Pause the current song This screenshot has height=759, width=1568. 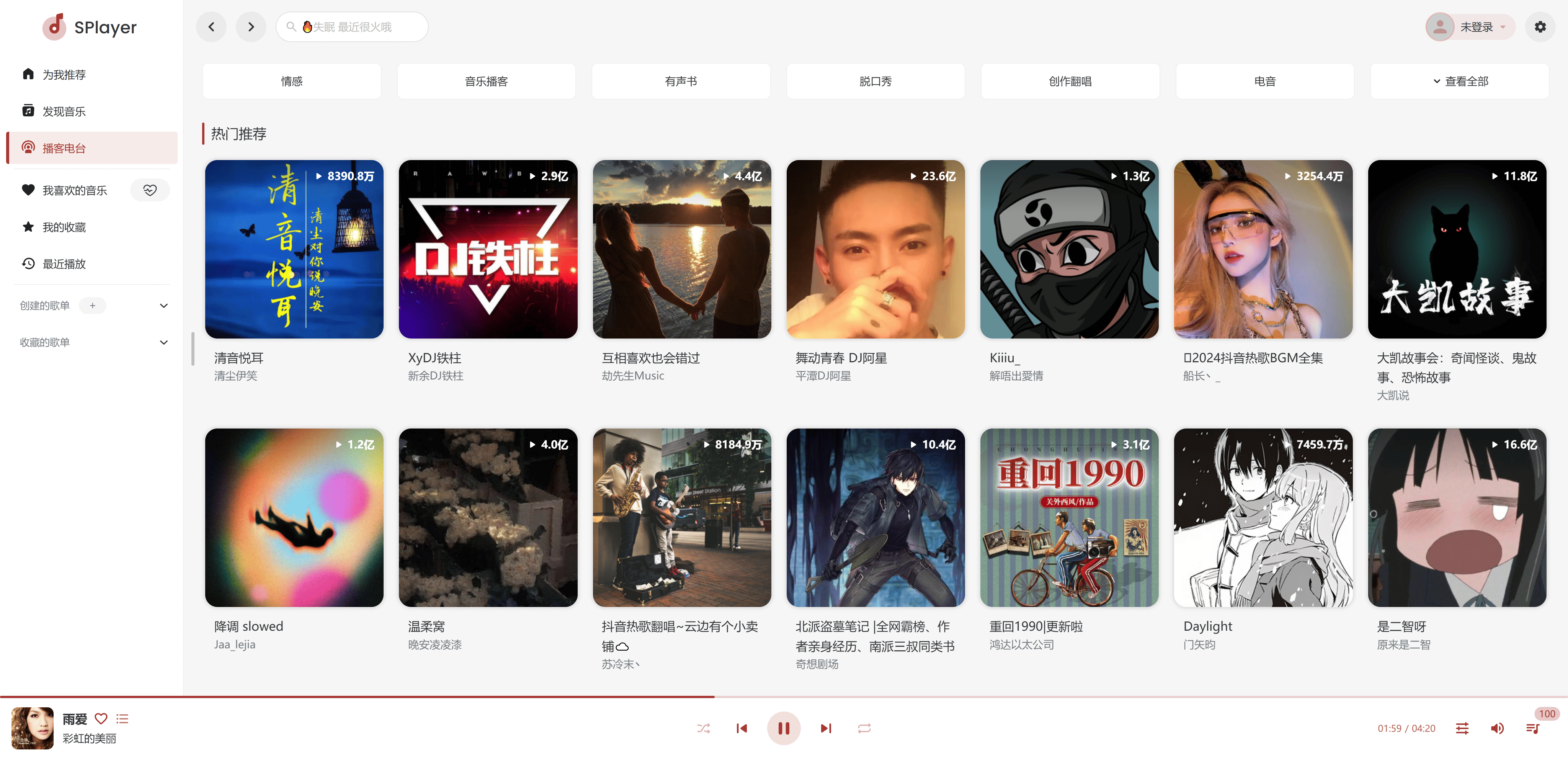[783, 728]
